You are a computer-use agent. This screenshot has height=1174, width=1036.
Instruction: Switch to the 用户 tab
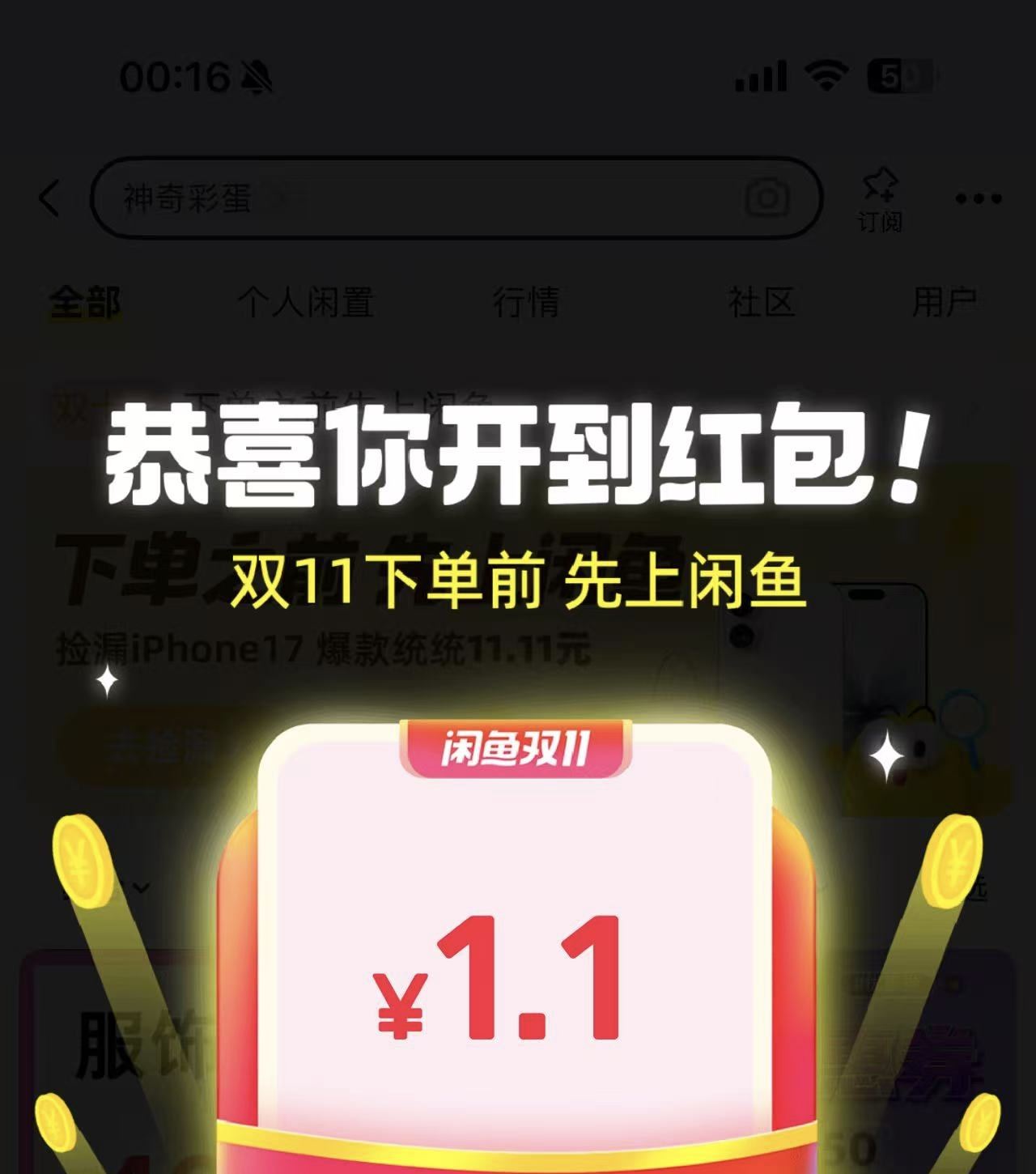tap(945, 303)
